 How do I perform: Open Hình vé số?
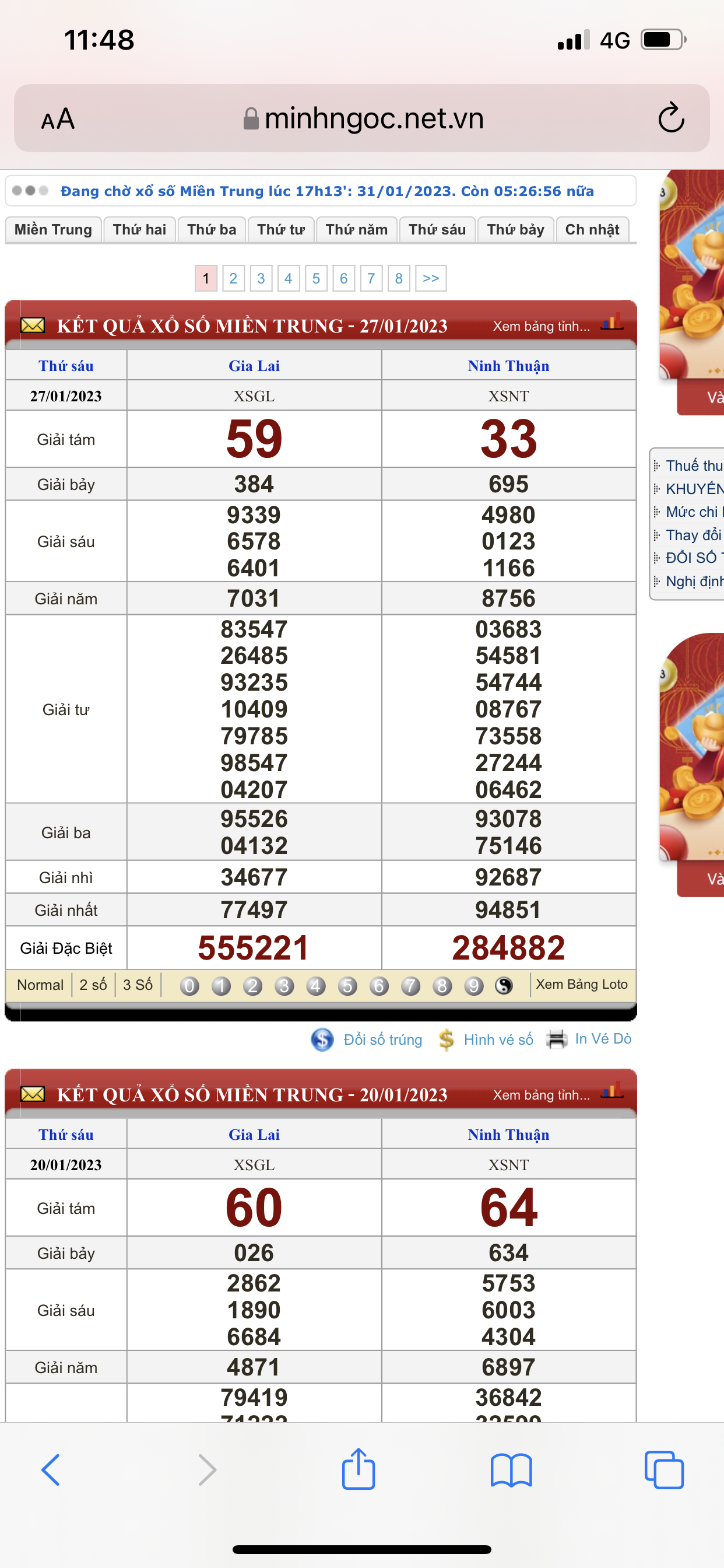[498, 1039]
